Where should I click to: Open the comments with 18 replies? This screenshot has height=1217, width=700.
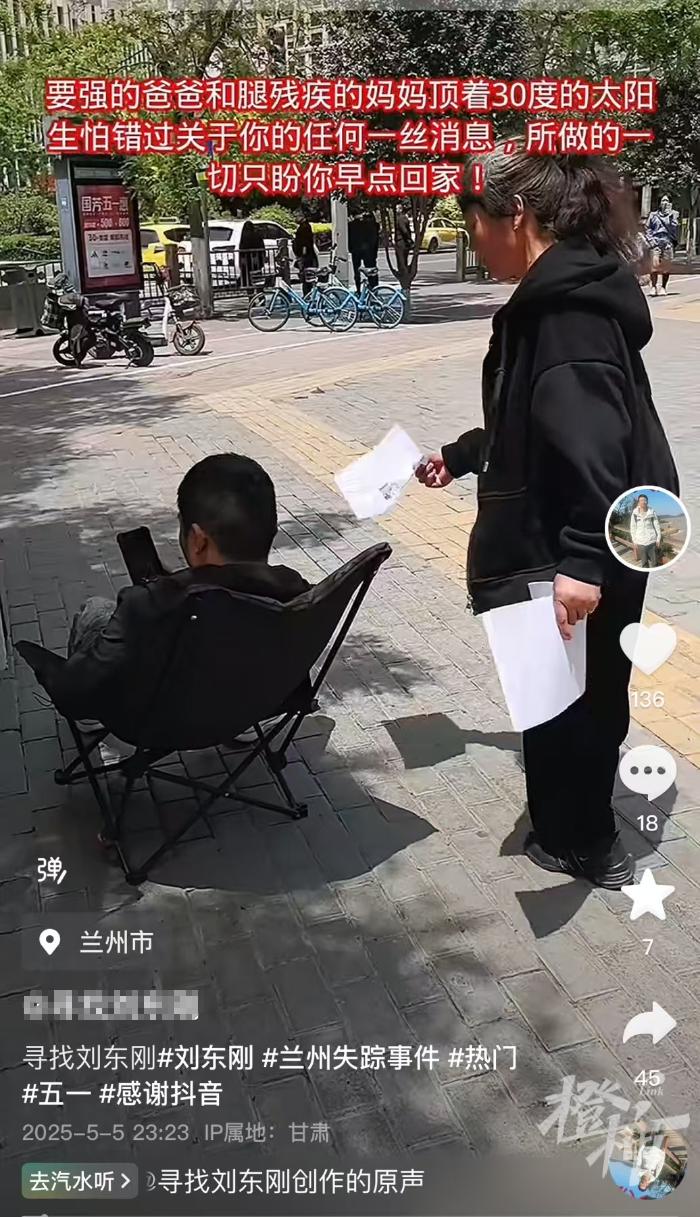point(647,773)
